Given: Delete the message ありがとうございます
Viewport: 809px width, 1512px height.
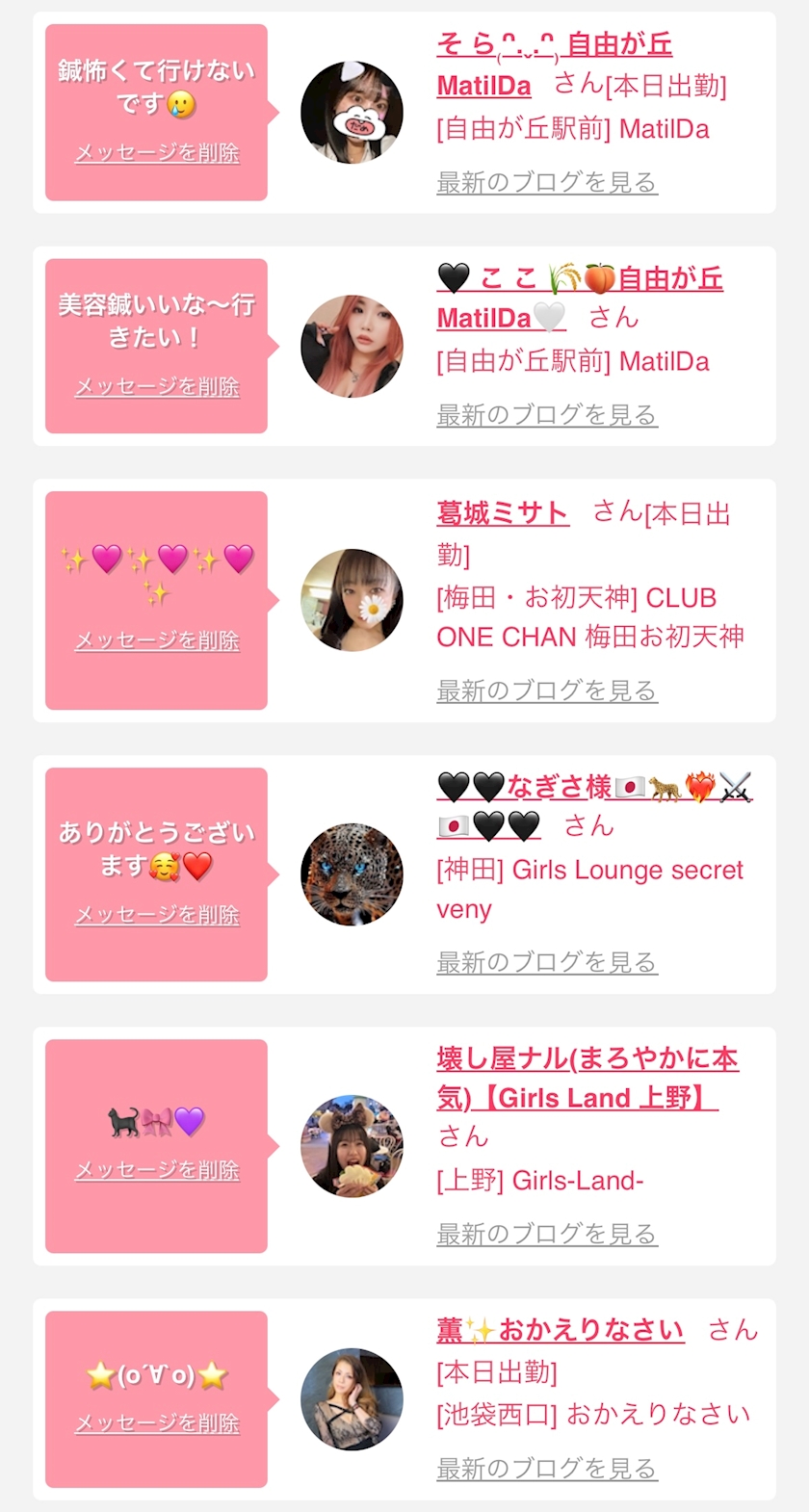Looking at the screenshot, I should [157, 916].
